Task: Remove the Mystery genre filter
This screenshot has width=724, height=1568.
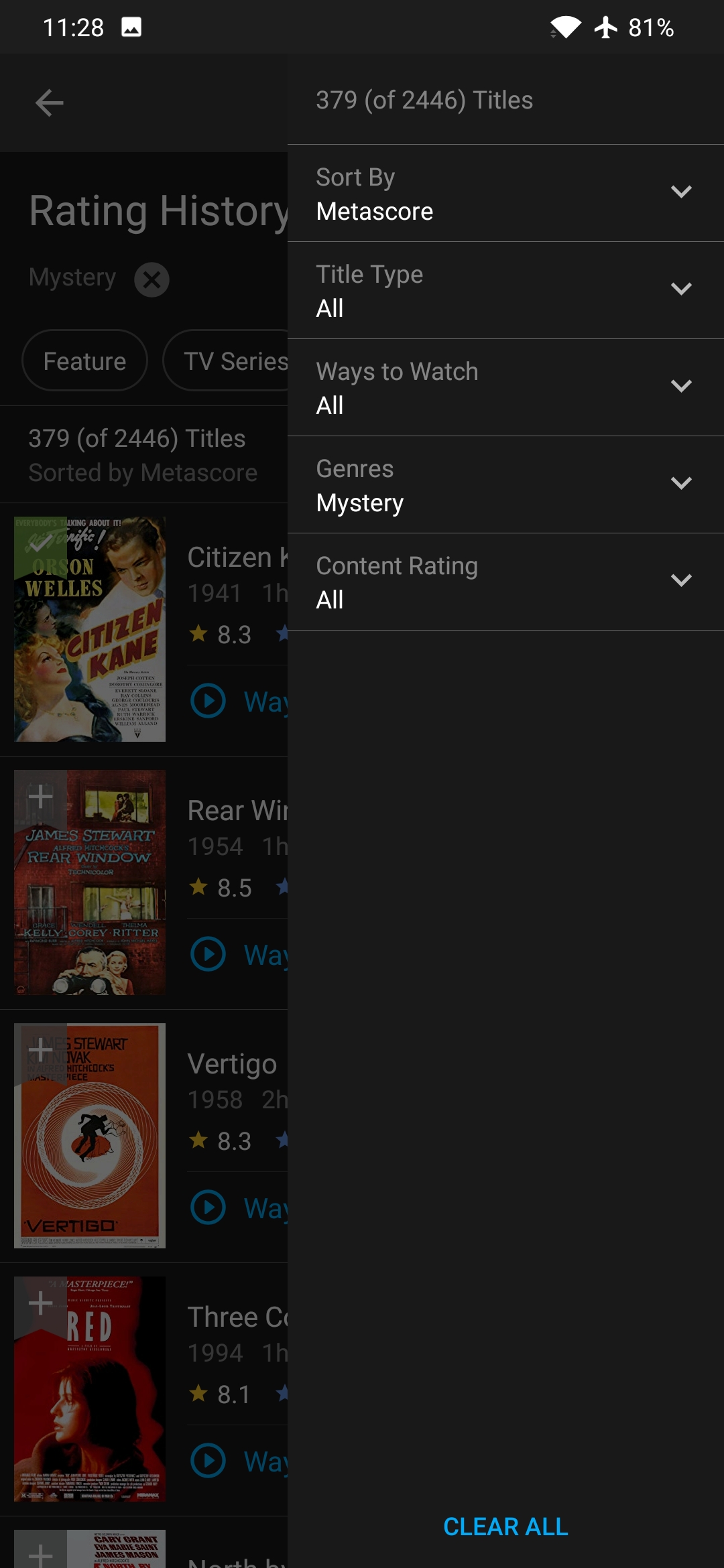Action: pyautogui.click(x=152, y=279)
